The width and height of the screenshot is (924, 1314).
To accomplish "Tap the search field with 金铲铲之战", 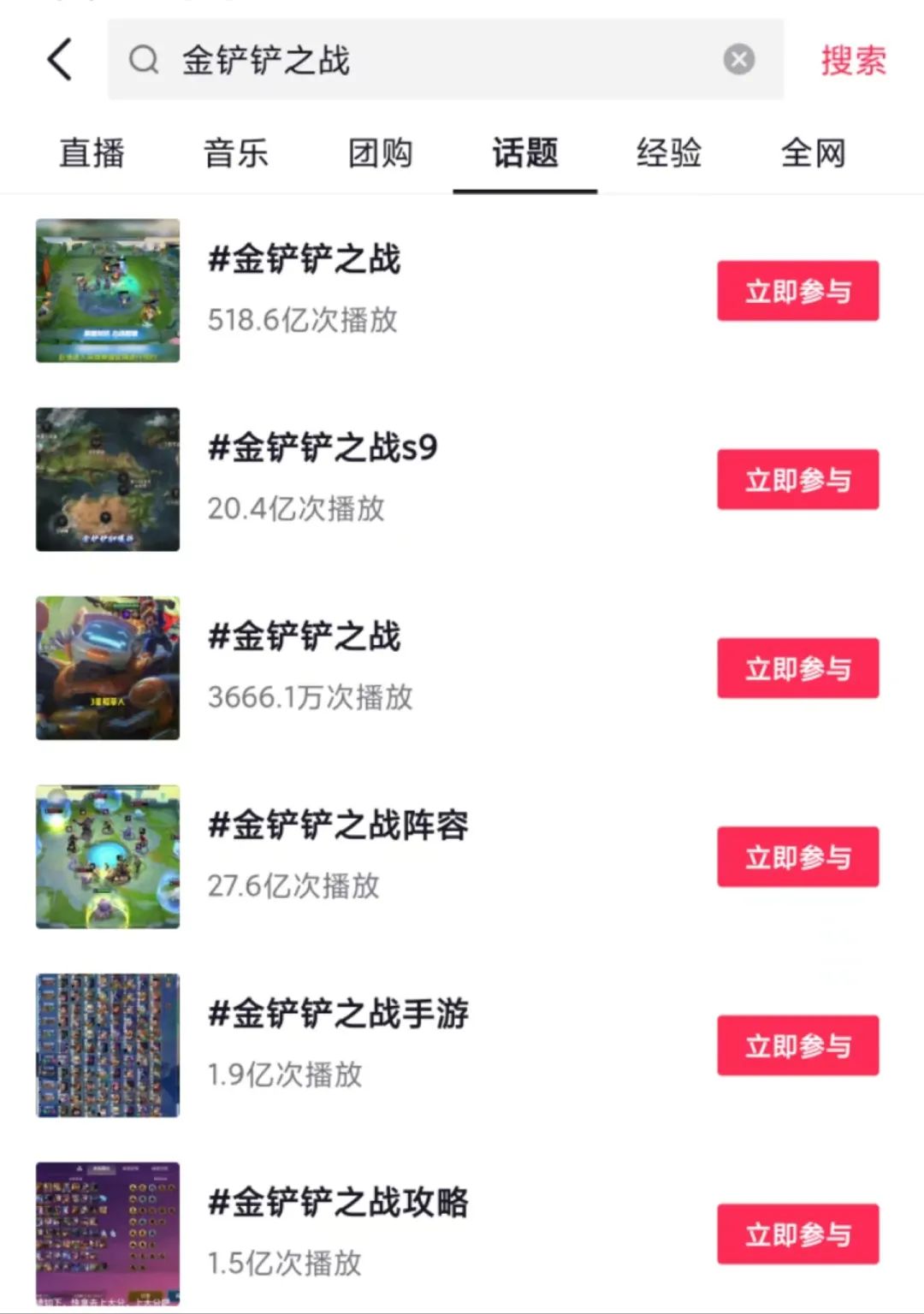I will (x=428, y=60).
